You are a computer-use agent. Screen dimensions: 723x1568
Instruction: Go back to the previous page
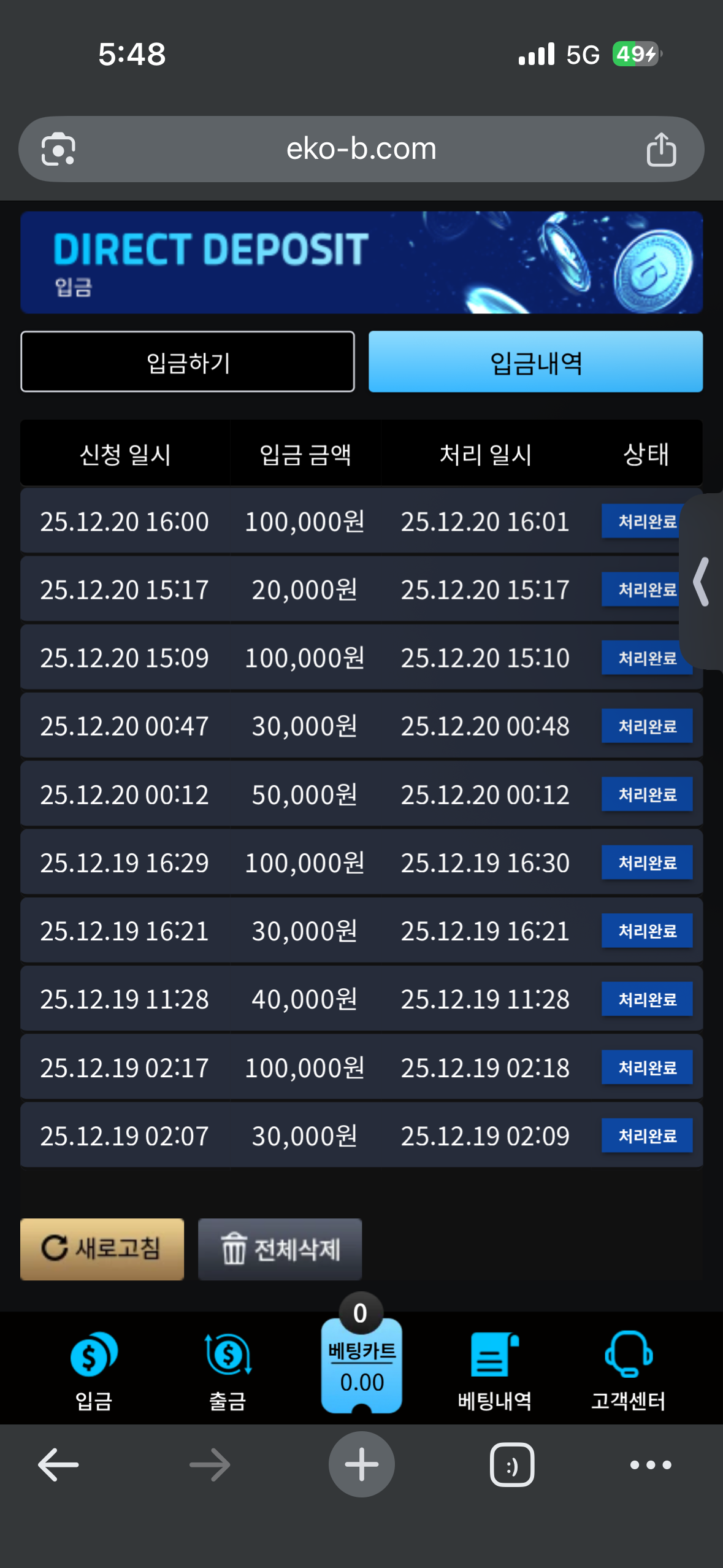coord(58,1465)
